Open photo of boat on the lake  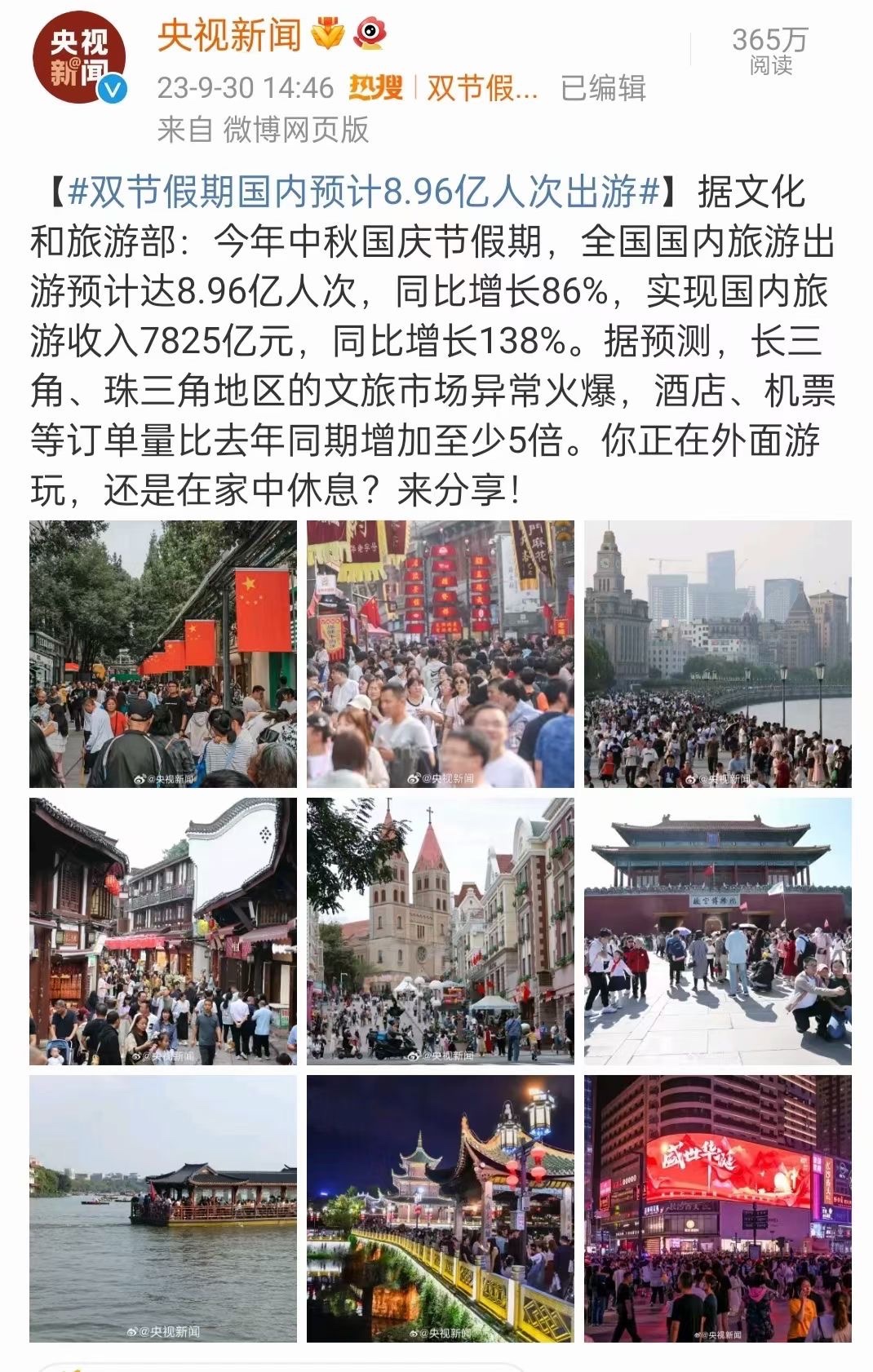coord(163,1208)
